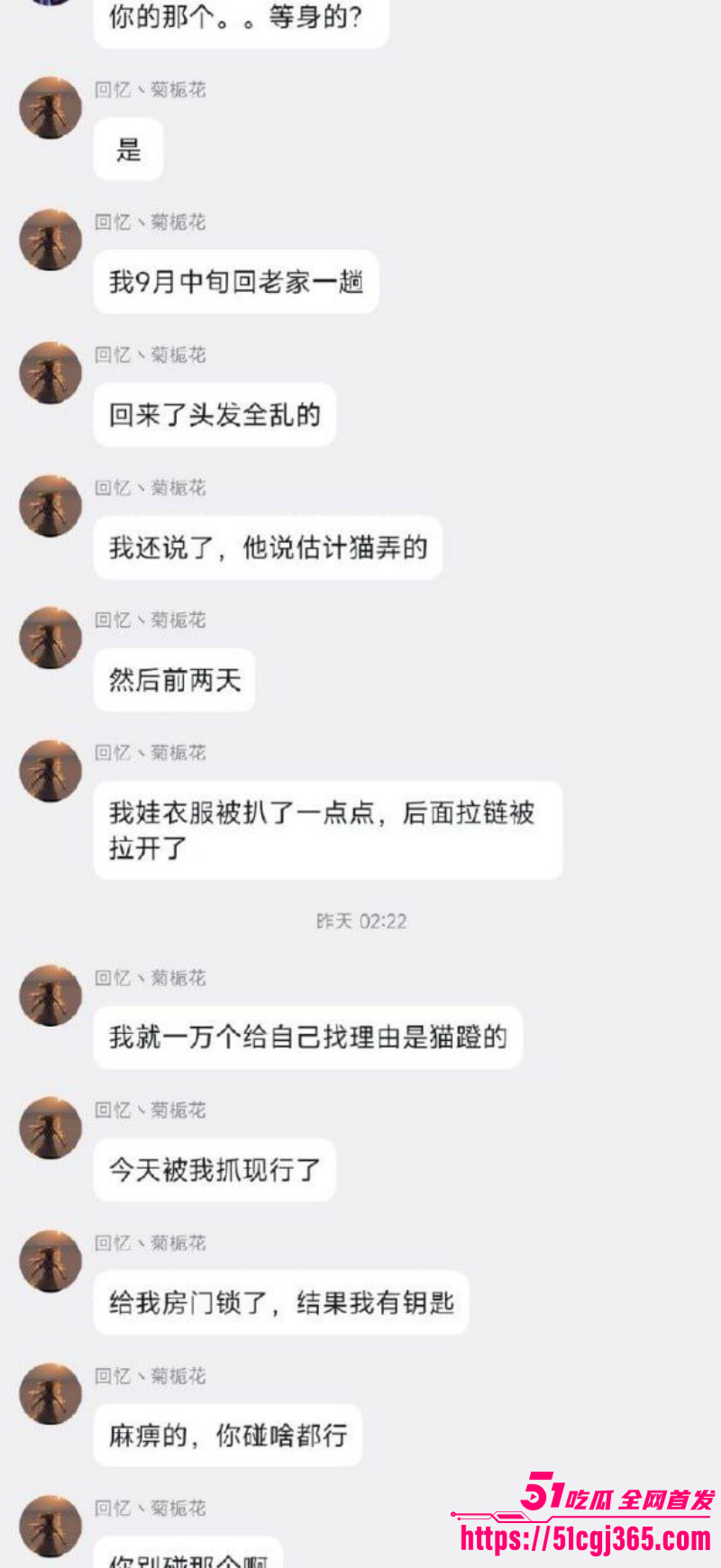Click the timestamp "昨天 02:22"
This screenshot has width=721, height=1568.
(359, 920)
